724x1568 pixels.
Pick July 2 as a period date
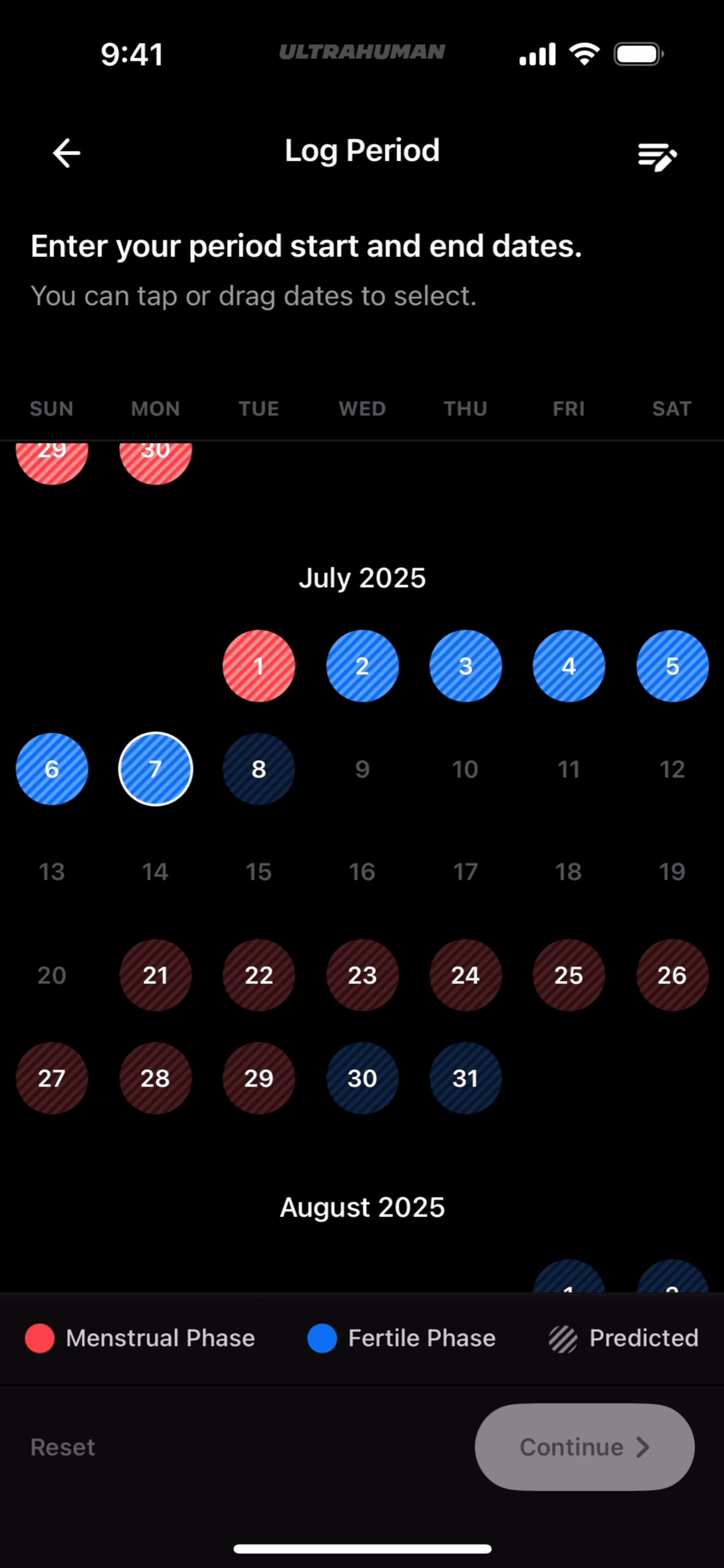(362, 666)
